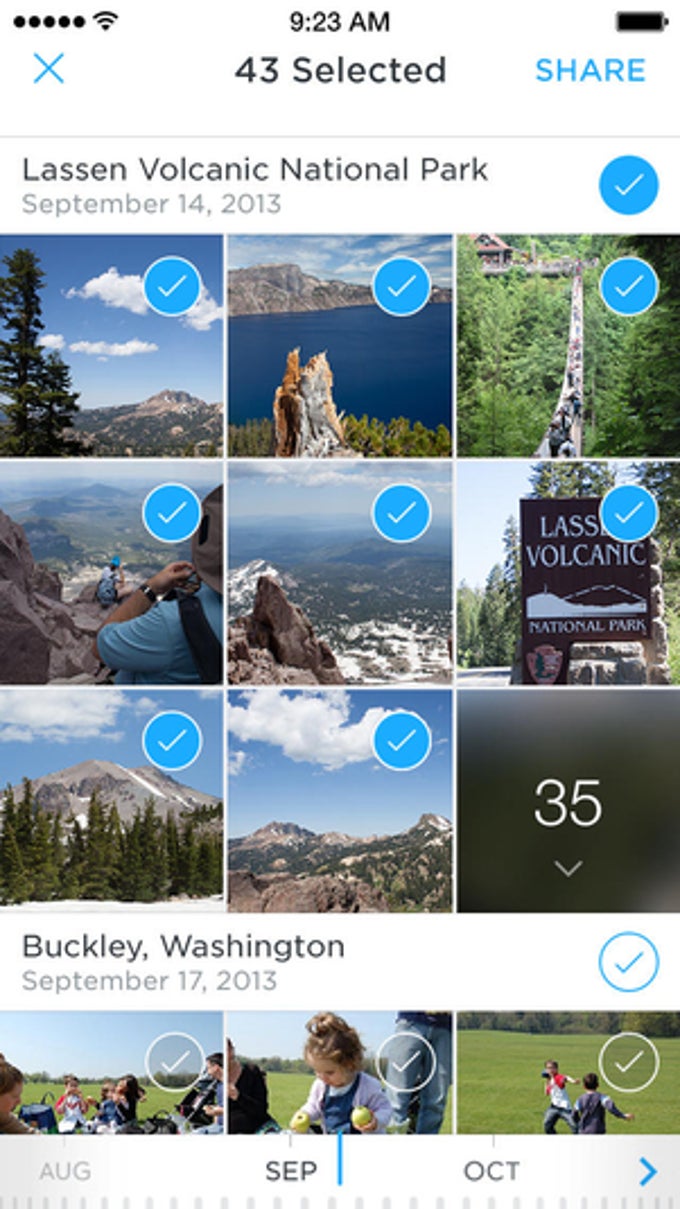
Task: Tap the SHARE button
Action: [590, 70]
